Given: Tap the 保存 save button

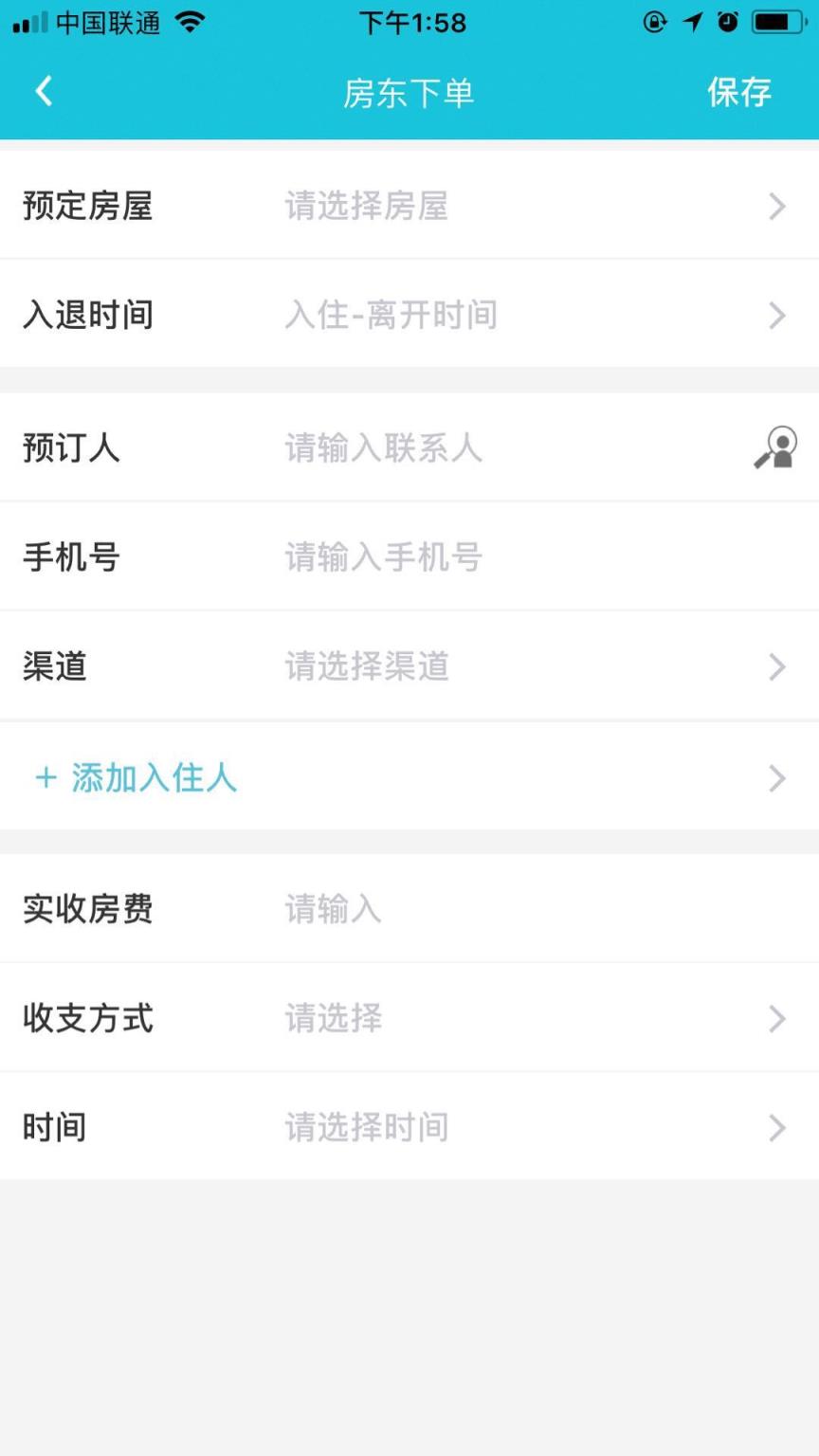Looking at the screenshot, I should coord(740,91).
